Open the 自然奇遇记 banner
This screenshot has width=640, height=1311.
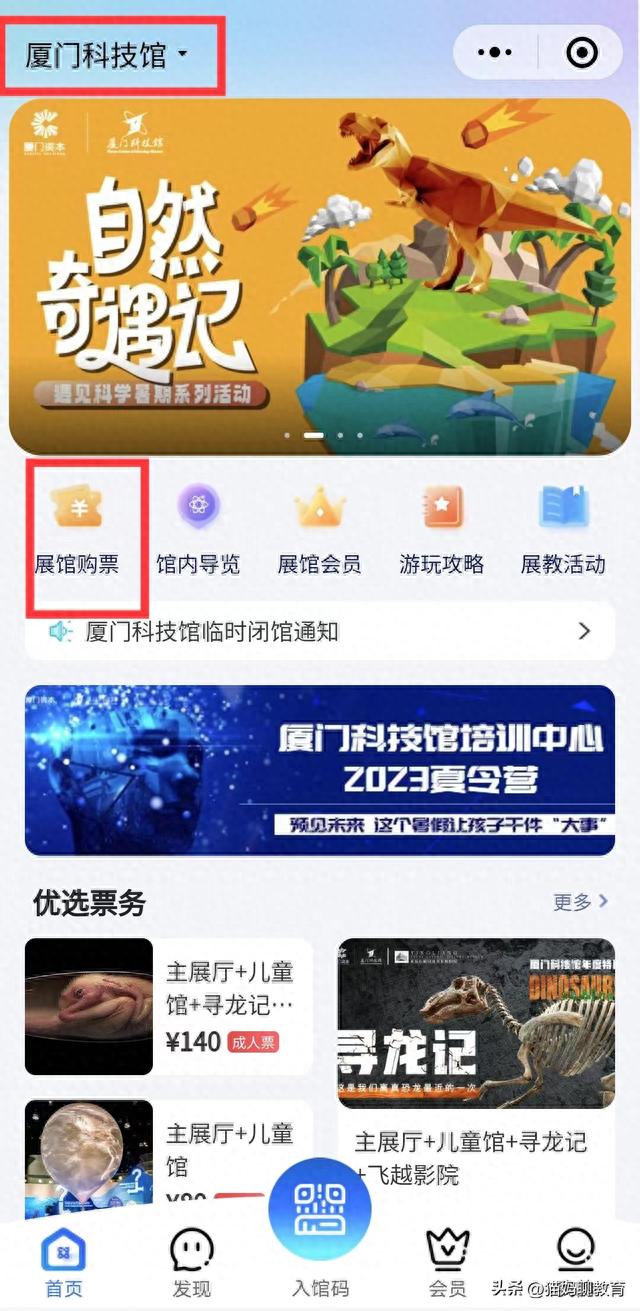click(320, 276)
